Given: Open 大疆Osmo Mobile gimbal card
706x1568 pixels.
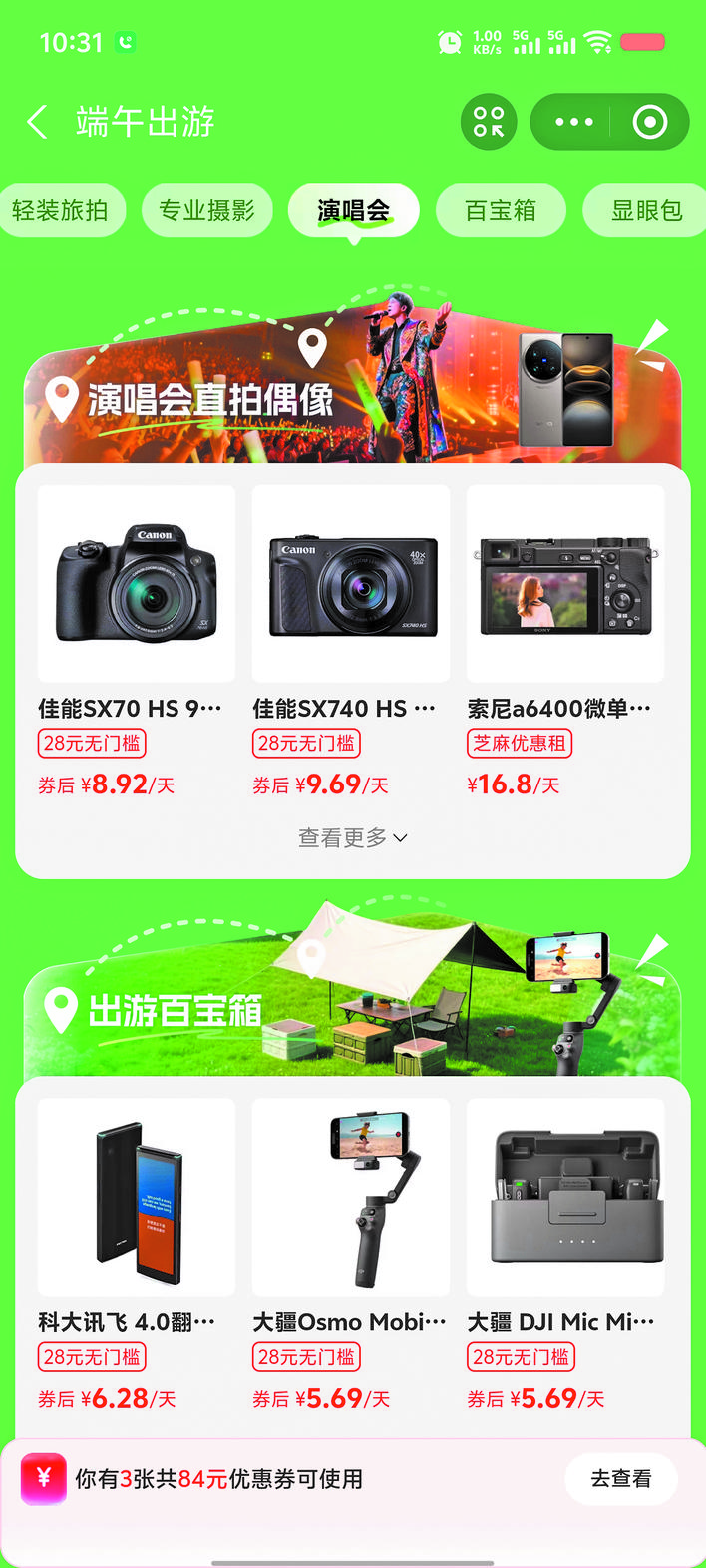Looking at the screenshot, I should [351, 1255].
